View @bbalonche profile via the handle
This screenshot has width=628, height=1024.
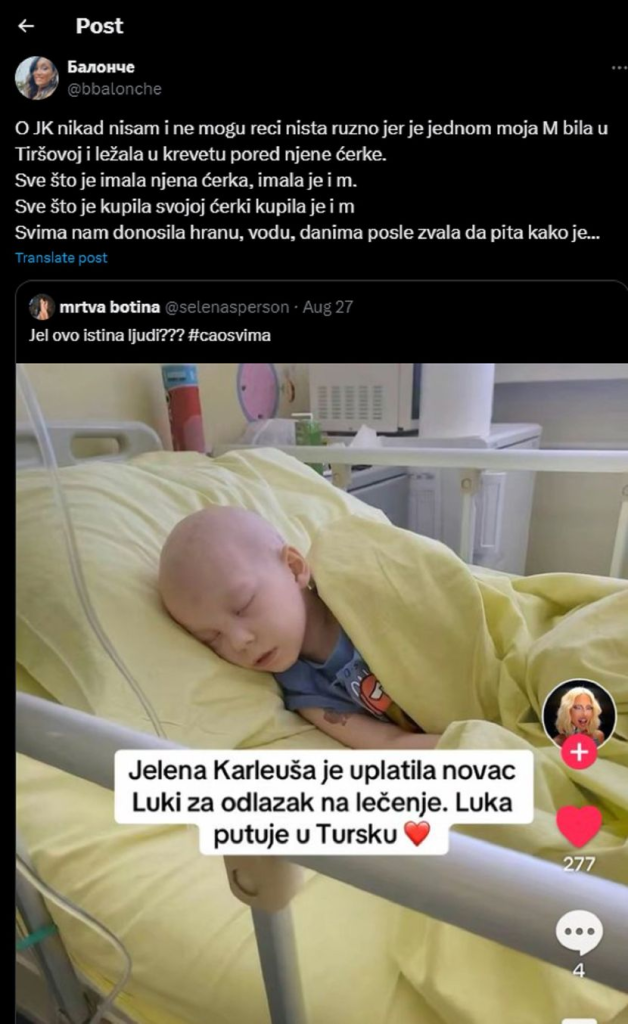tap(114, 89)
